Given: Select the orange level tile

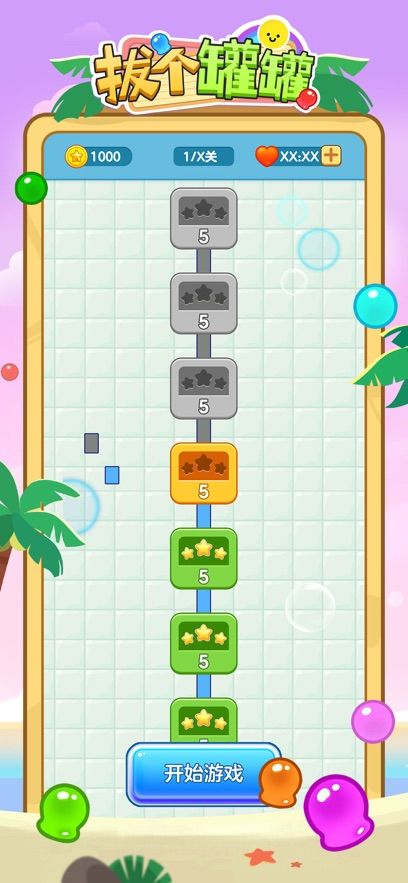Looking at the screenshot, I should [x=204, y=473].
